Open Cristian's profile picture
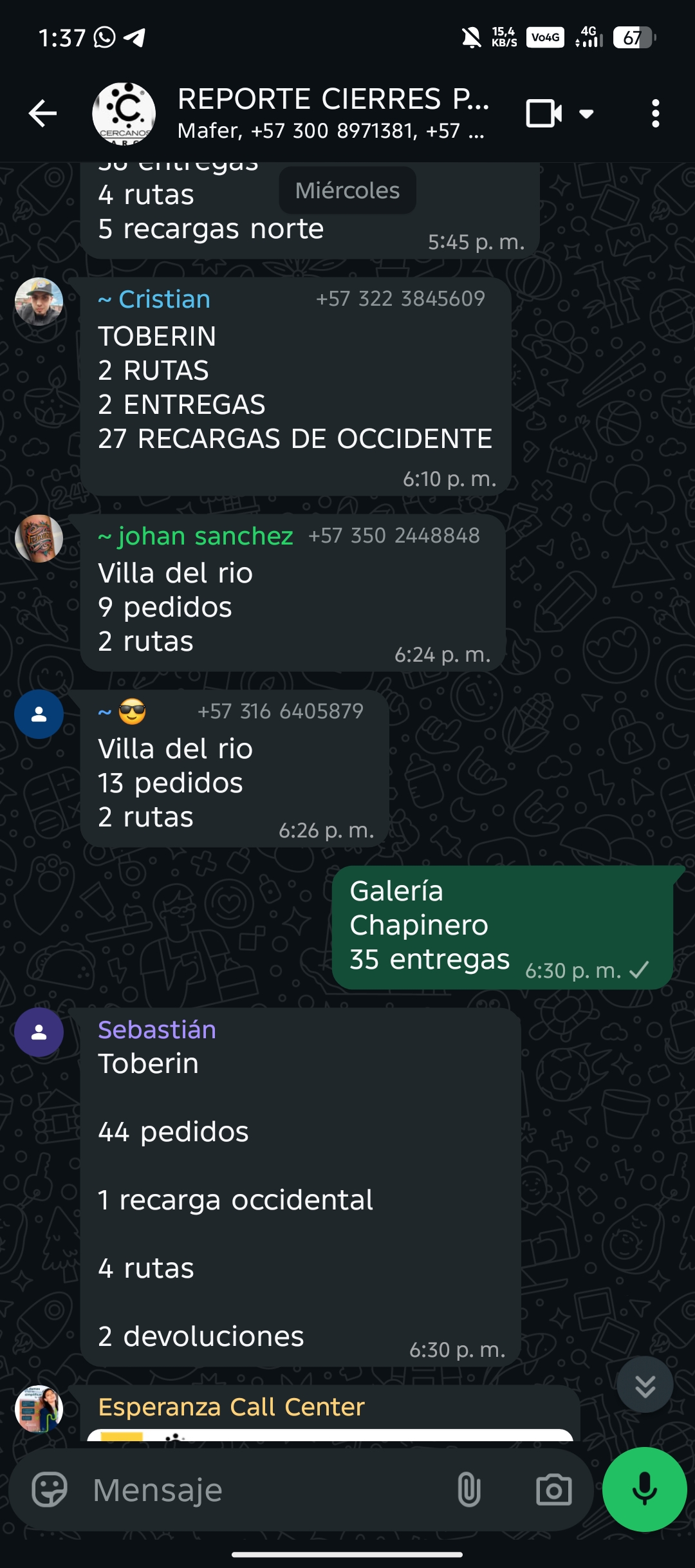Viewport: 695px width, 1568px height. coord(39,302)
